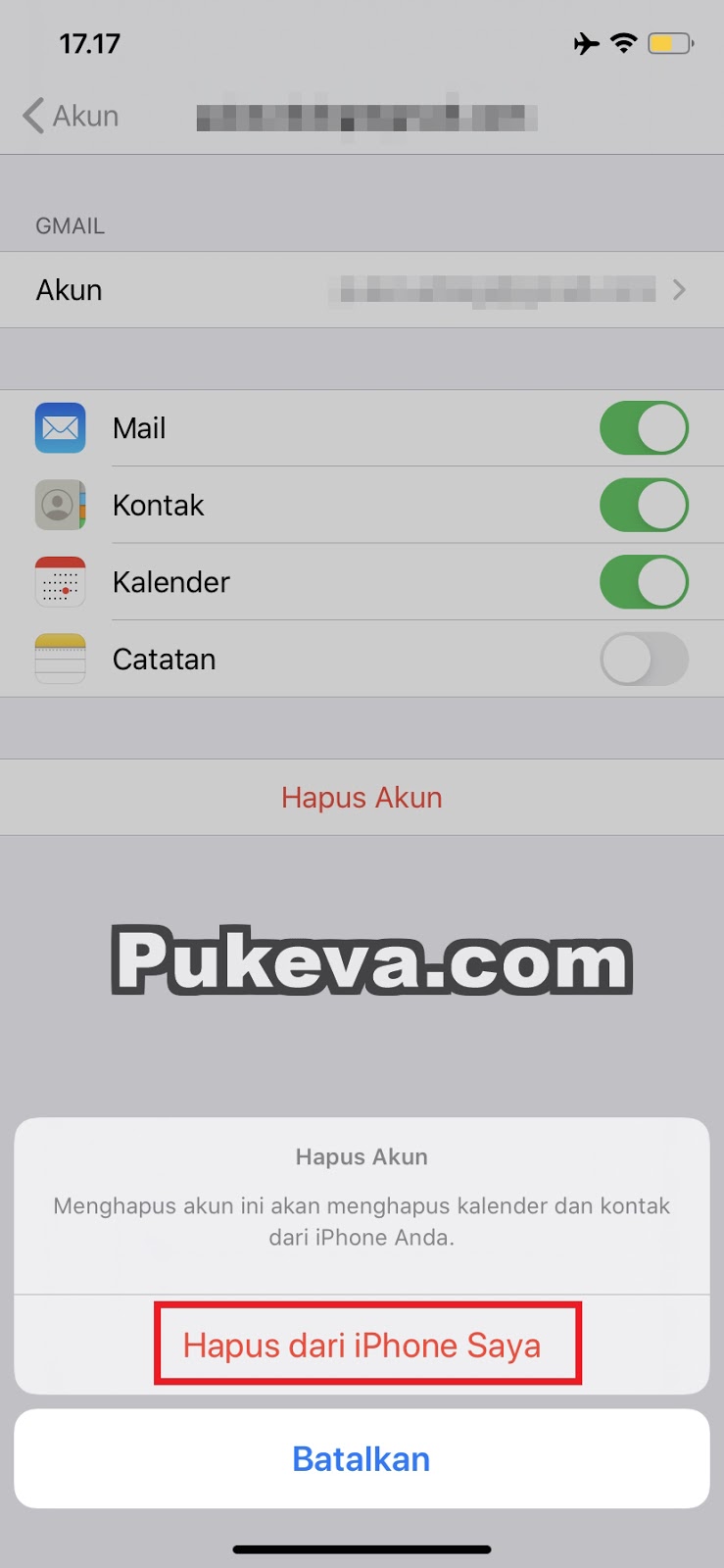The height and width of the screenshot is (1568, 724).
Task: Open the Gmail Akun details row
Action: (362, 290)
